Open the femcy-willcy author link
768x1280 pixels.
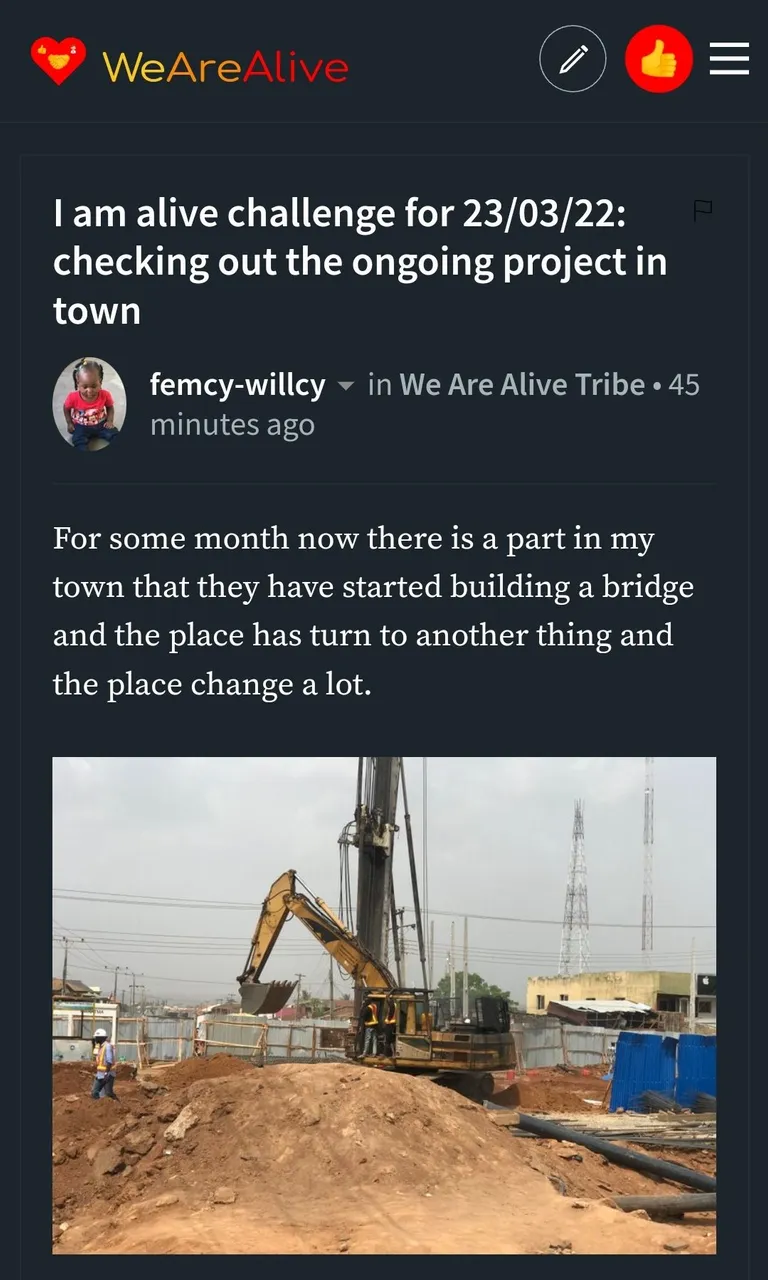pyautogui.click(x=237, y=384)
